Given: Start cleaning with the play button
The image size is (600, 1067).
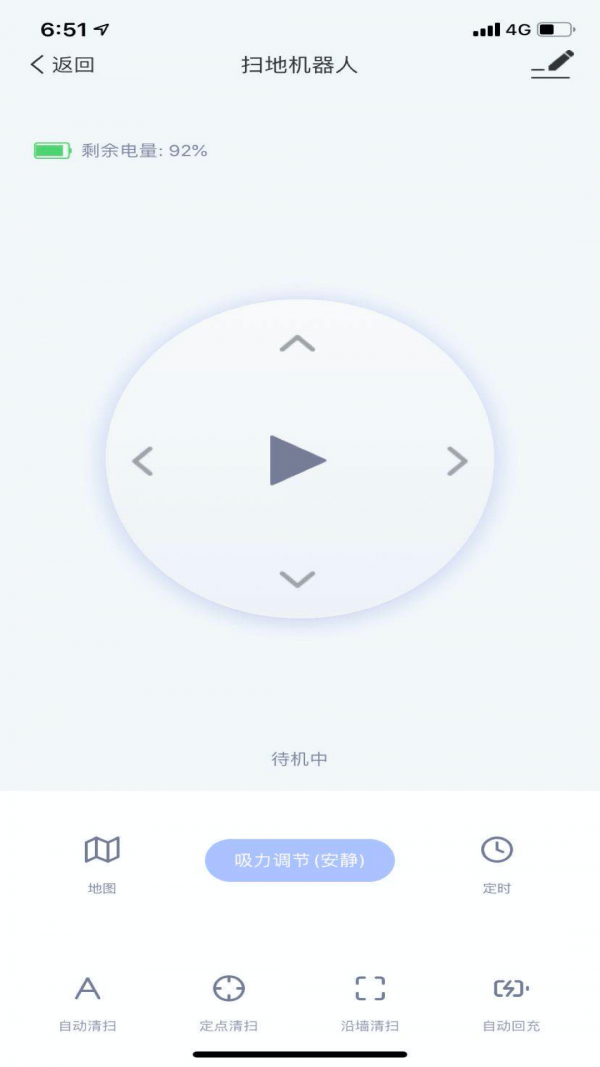Looking at the screenshot, I should click(297, 461).
